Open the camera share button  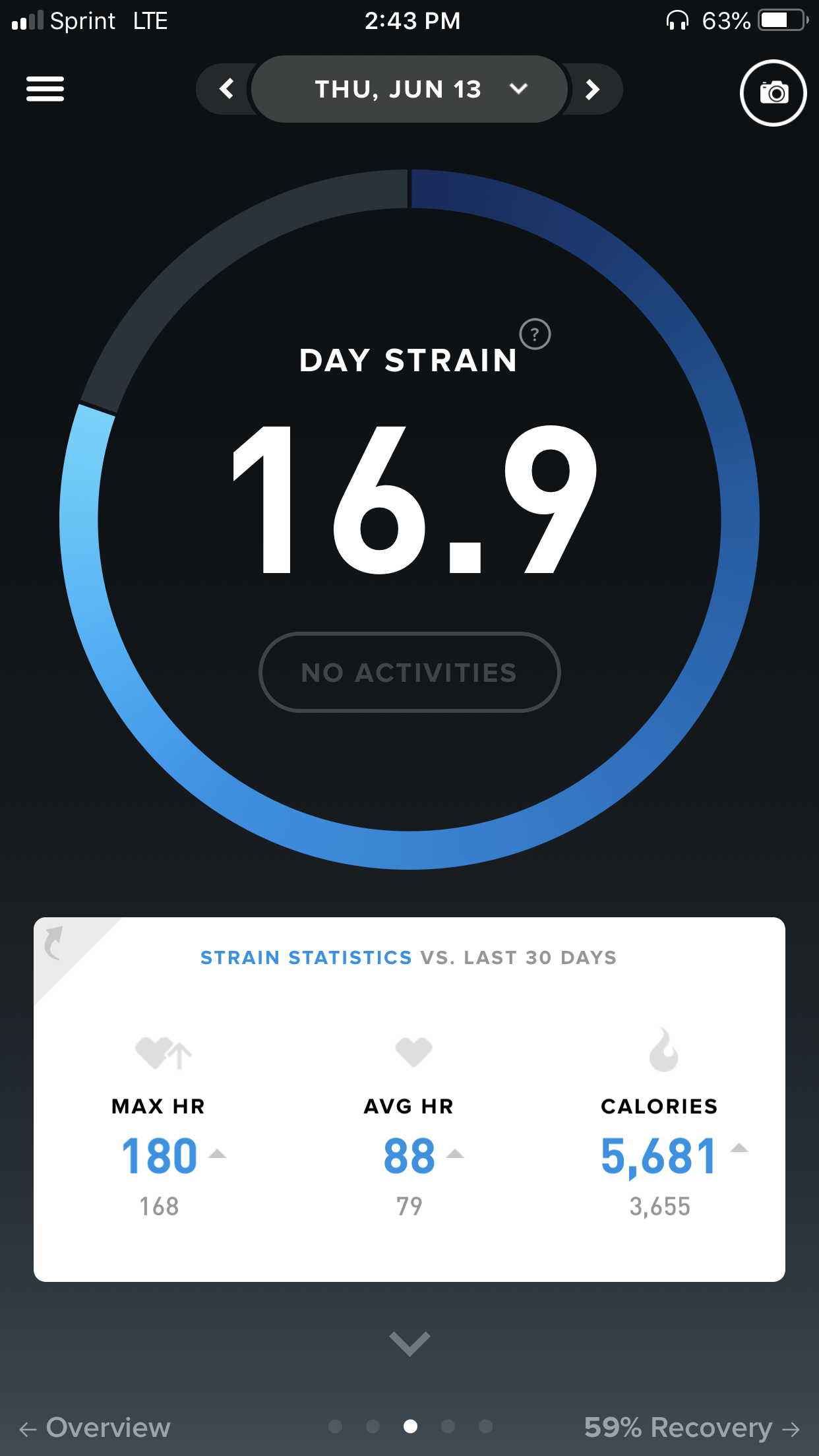click(x=773, y=93)
